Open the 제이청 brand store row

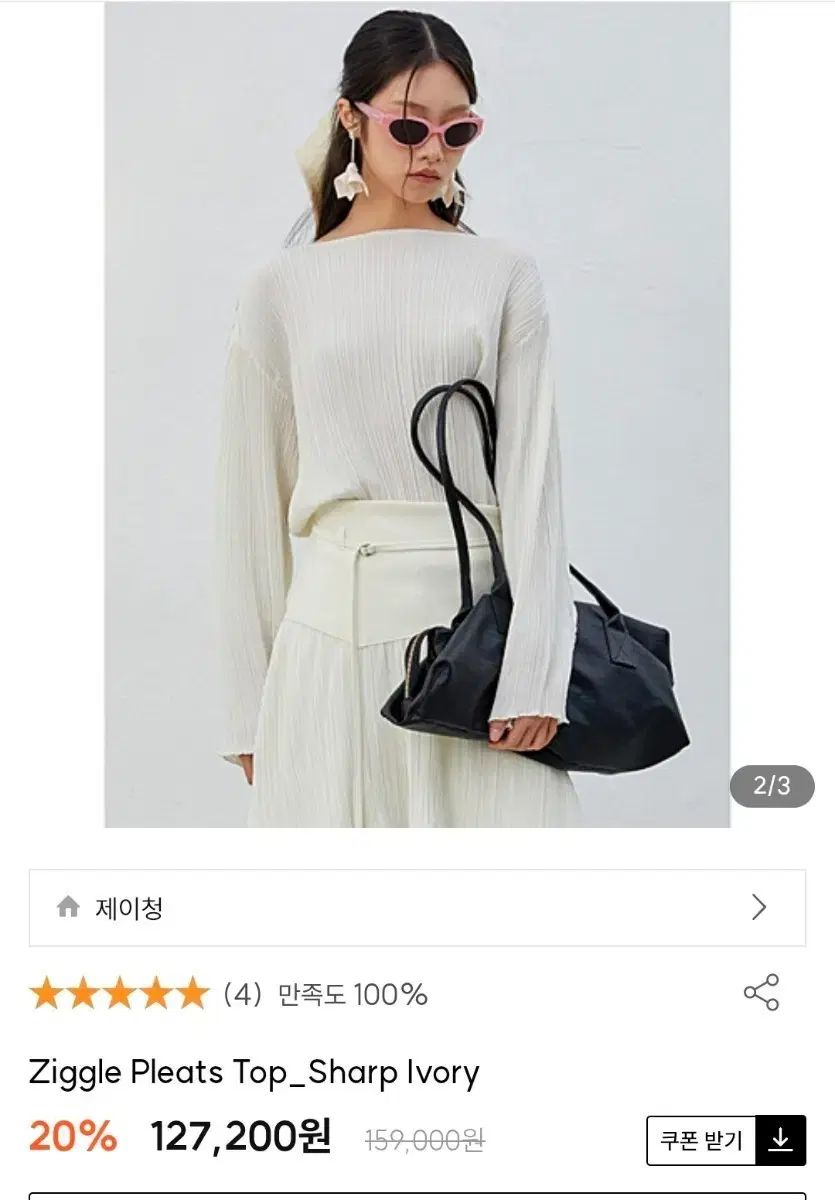[x=416, y=908]
